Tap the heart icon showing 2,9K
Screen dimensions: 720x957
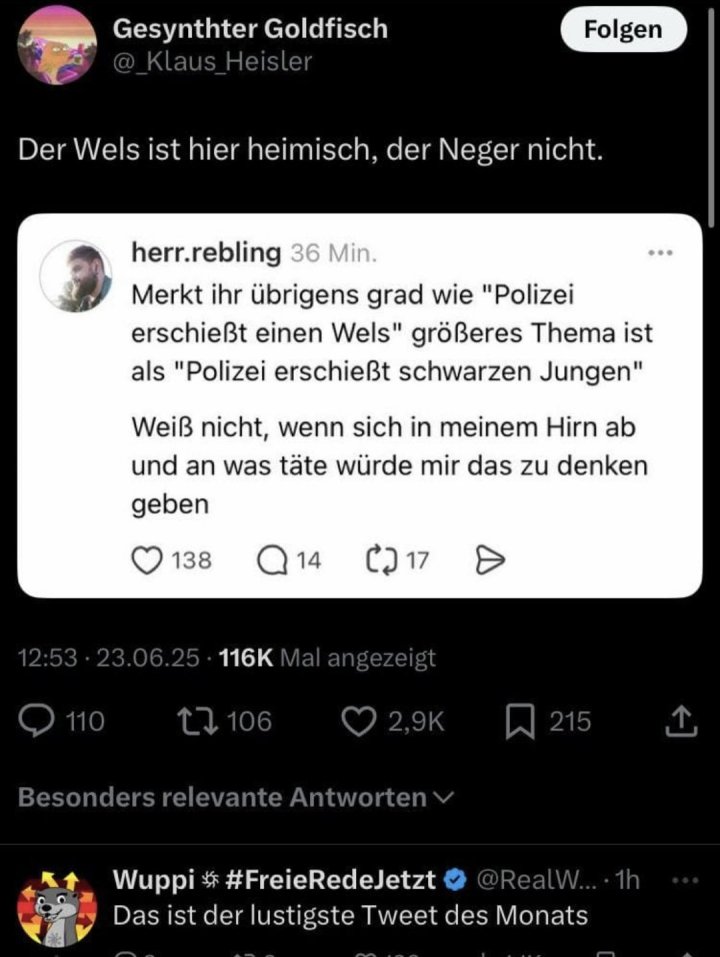pyautogui.click(x=357, y=721)
